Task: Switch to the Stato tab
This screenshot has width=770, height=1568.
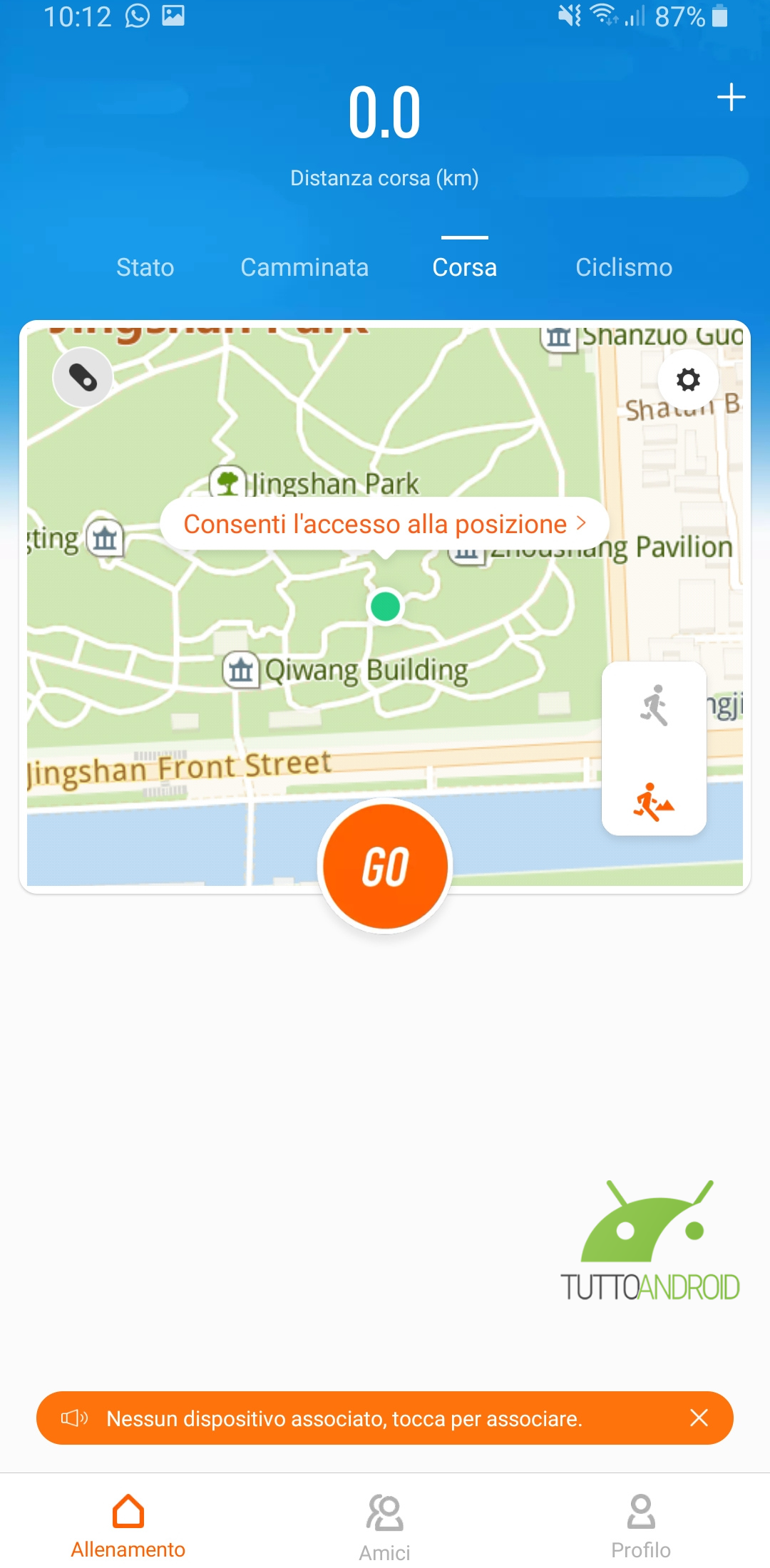Action: (145, 267)
